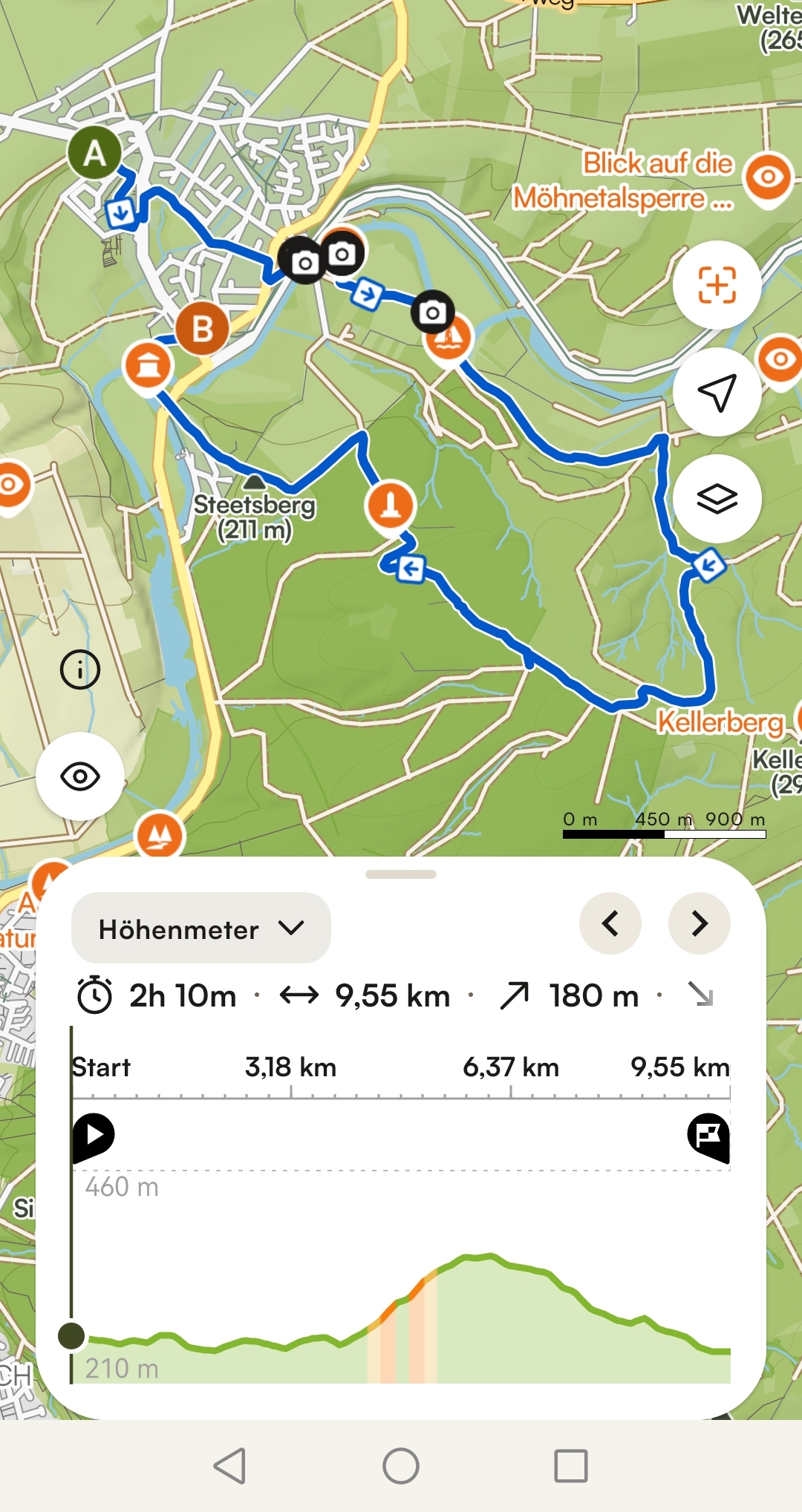Center map on my location

[717, 392]
